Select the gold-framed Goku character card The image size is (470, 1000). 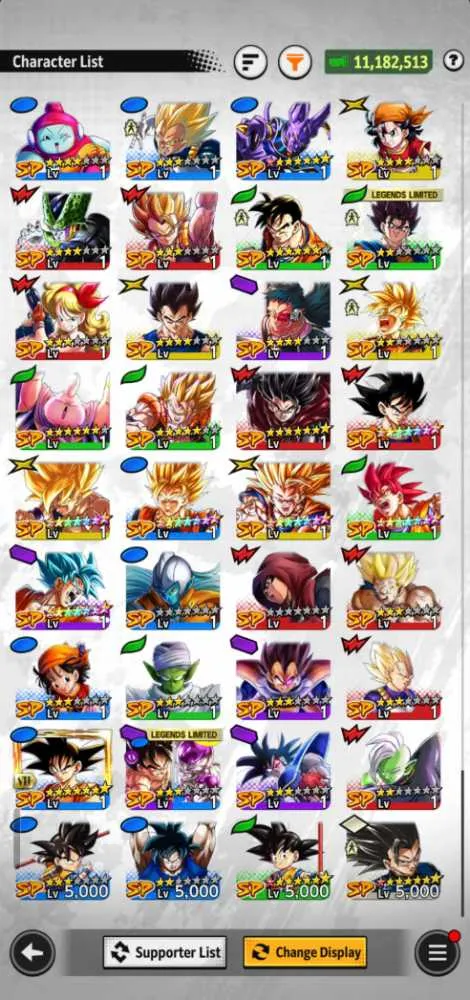[x=62, y=770]
